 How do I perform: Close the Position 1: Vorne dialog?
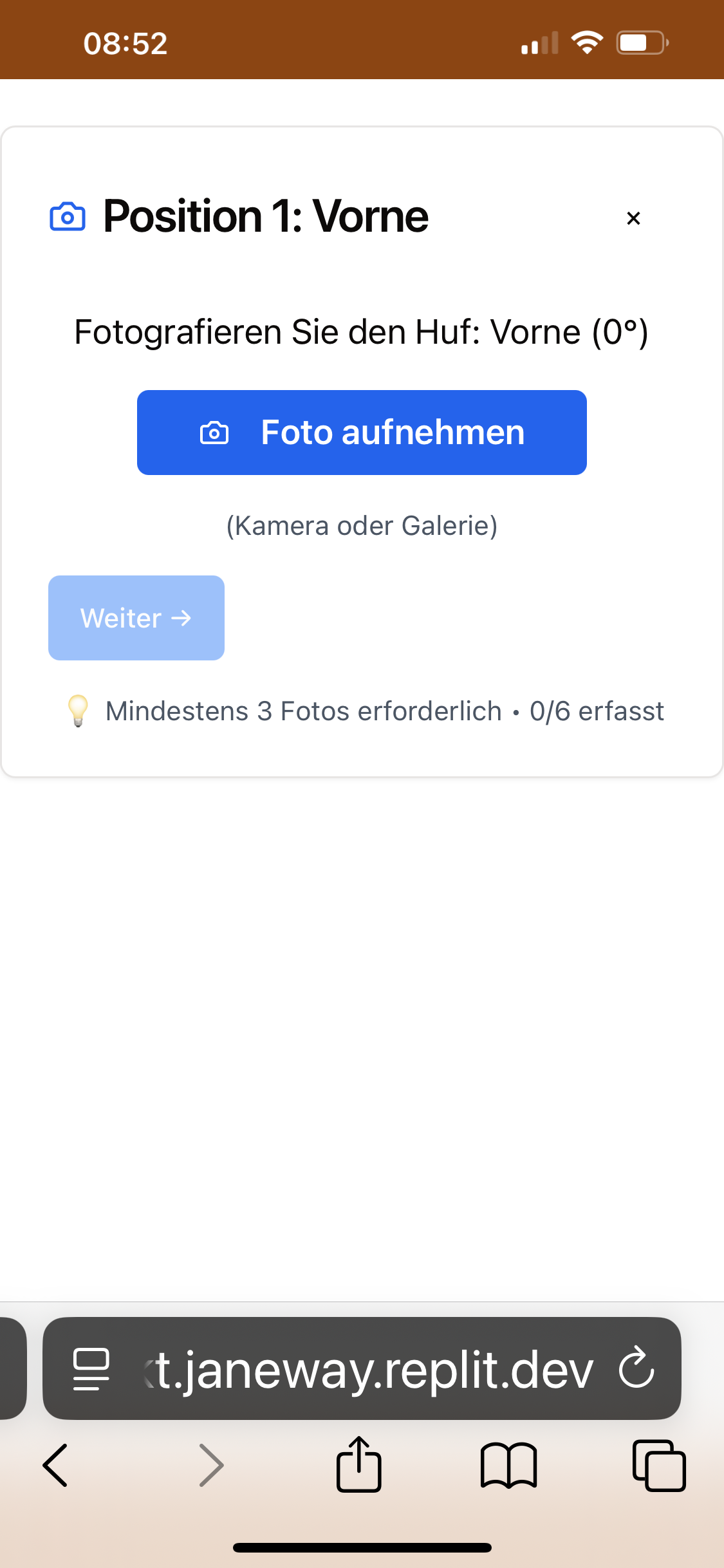coord(633,218)
